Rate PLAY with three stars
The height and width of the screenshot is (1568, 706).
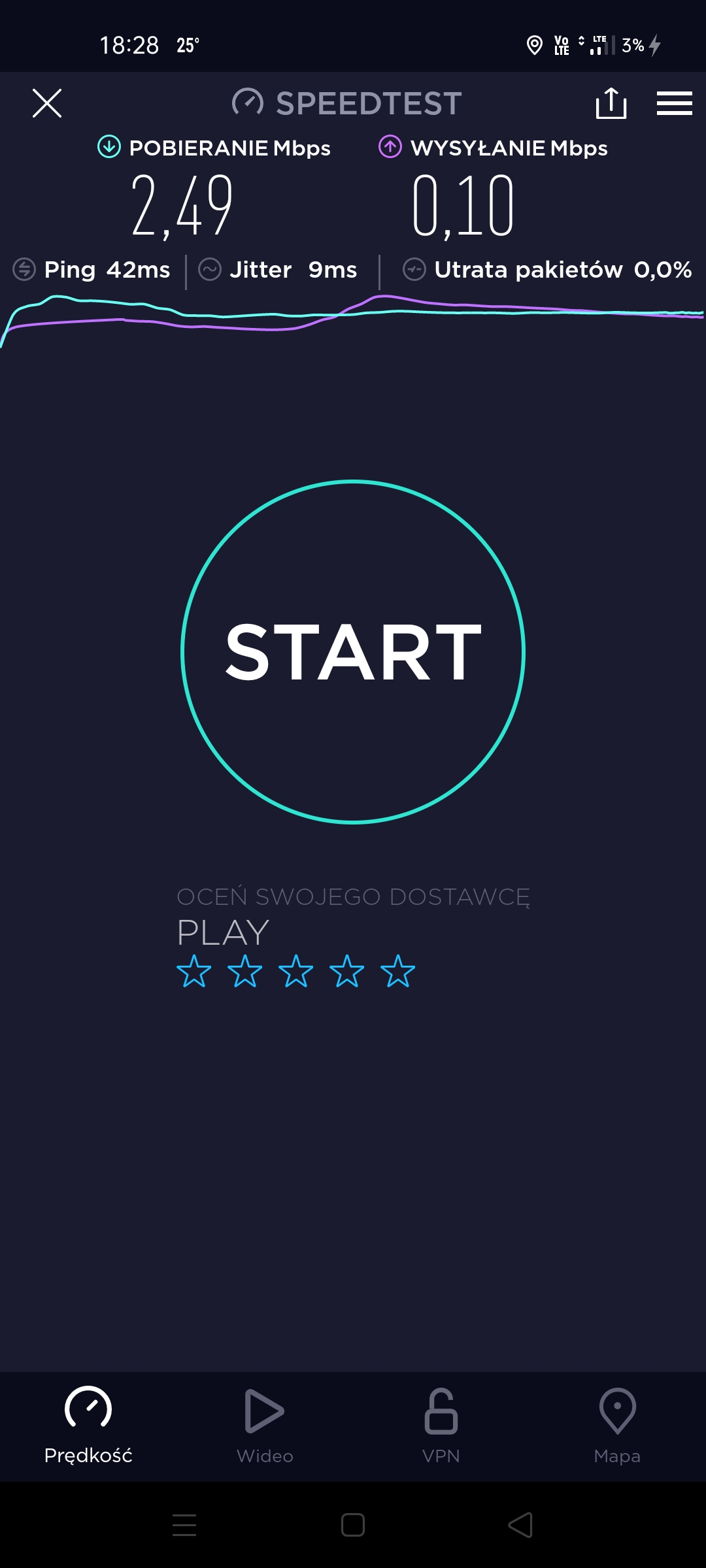click(x=296, y=971)
